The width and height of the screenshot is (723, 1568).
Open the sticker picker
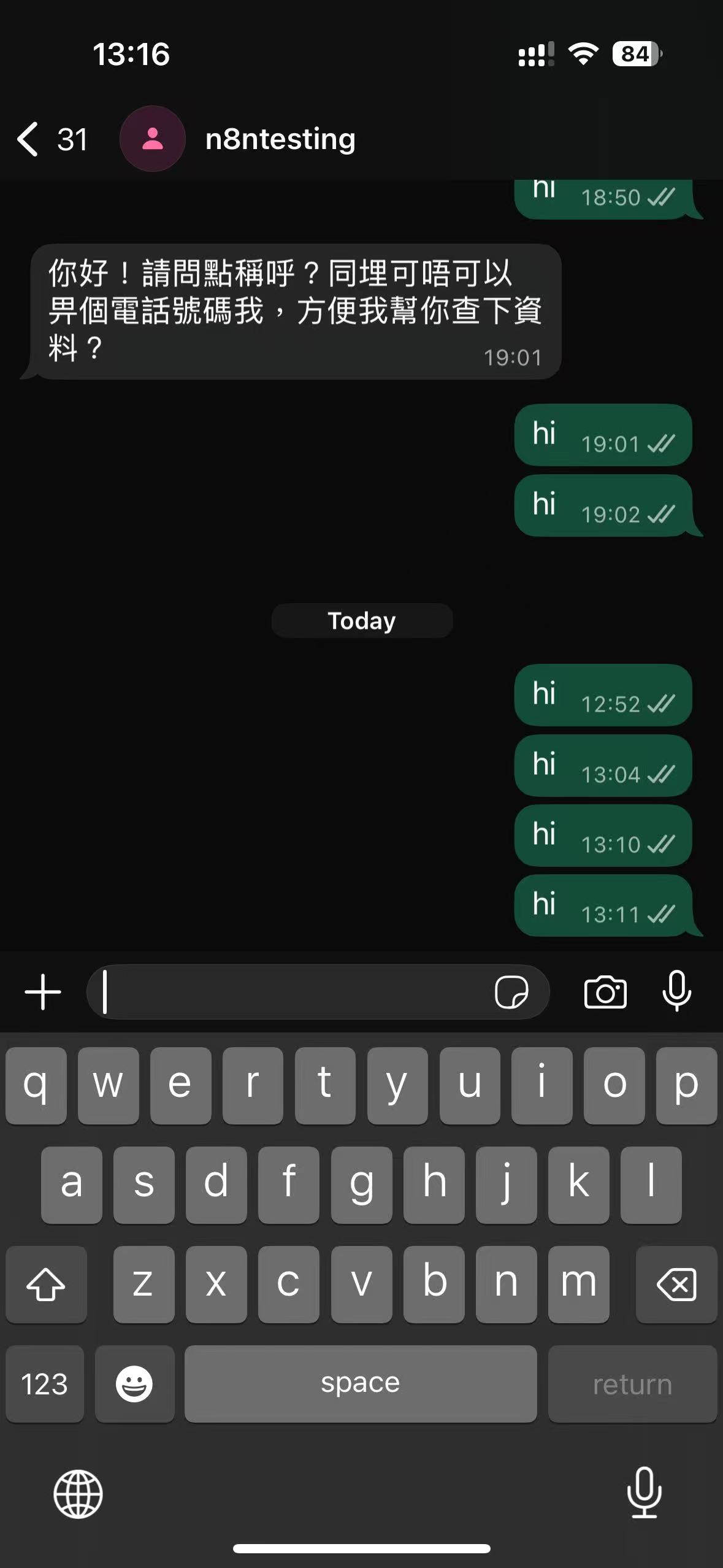(x=511, y=992)
